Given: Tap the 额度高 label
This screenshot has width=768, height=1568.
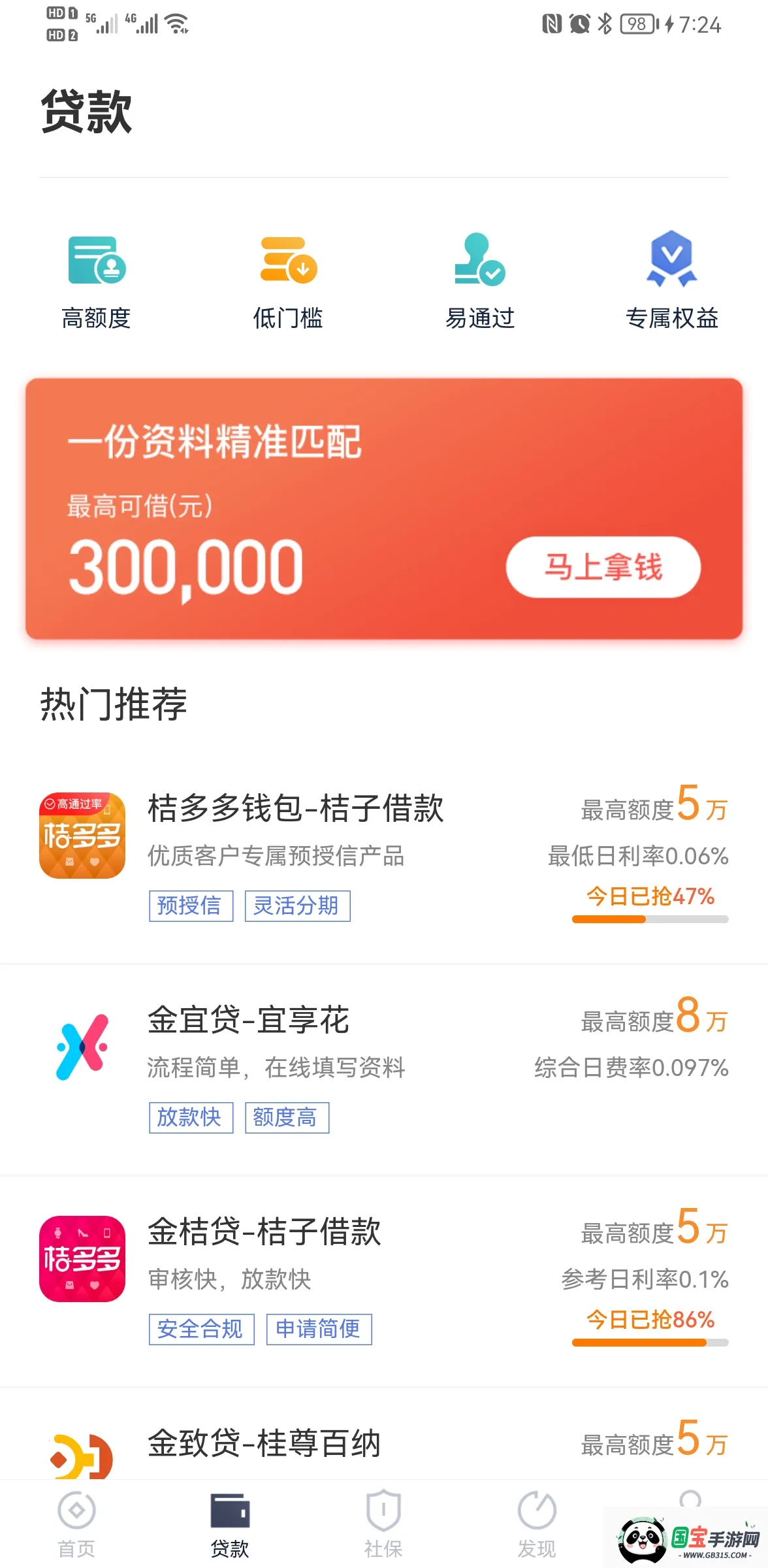Looking at the screenshot, I should click(287, 1118).
